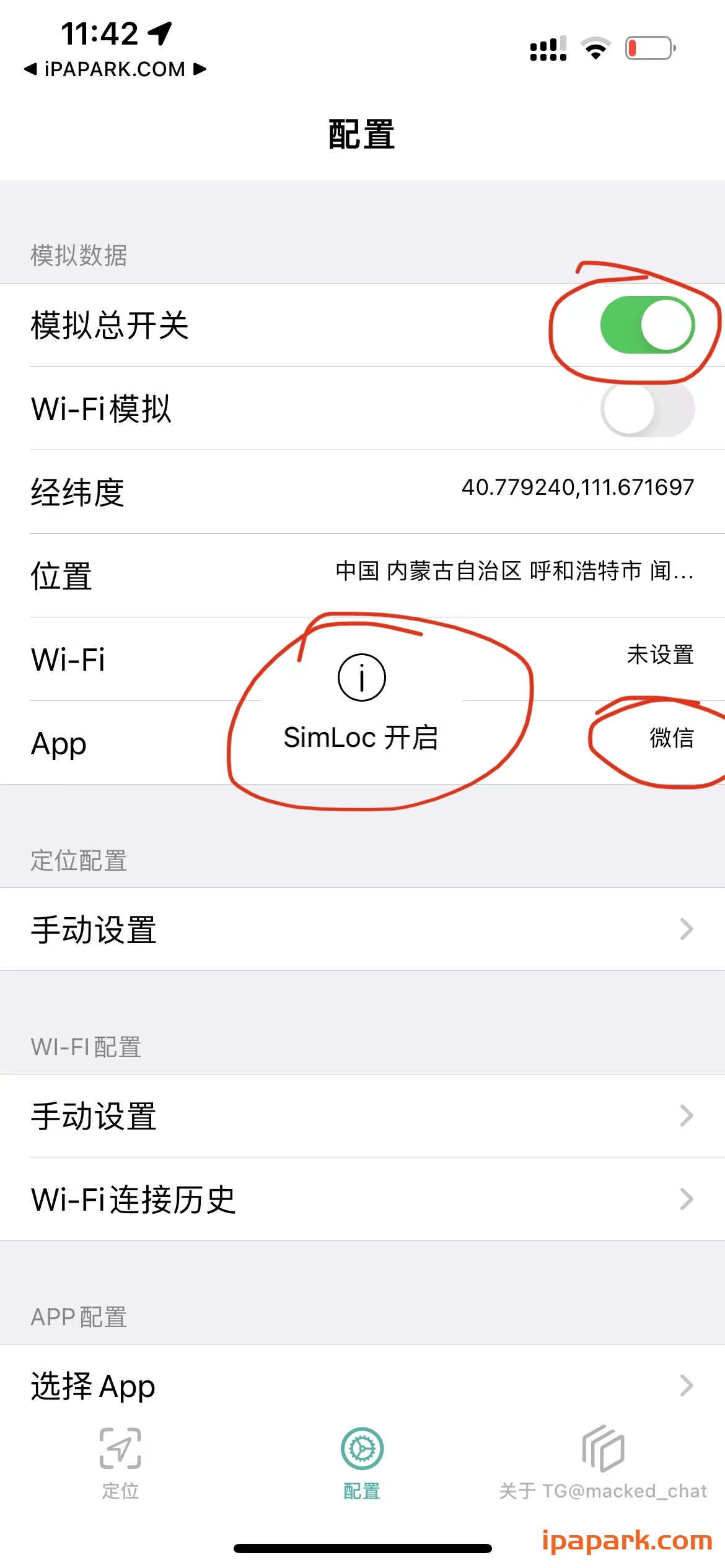Tap the 配置 gear icon in tab bar
725x1568 pixels.
click(x=361, y=1450)
